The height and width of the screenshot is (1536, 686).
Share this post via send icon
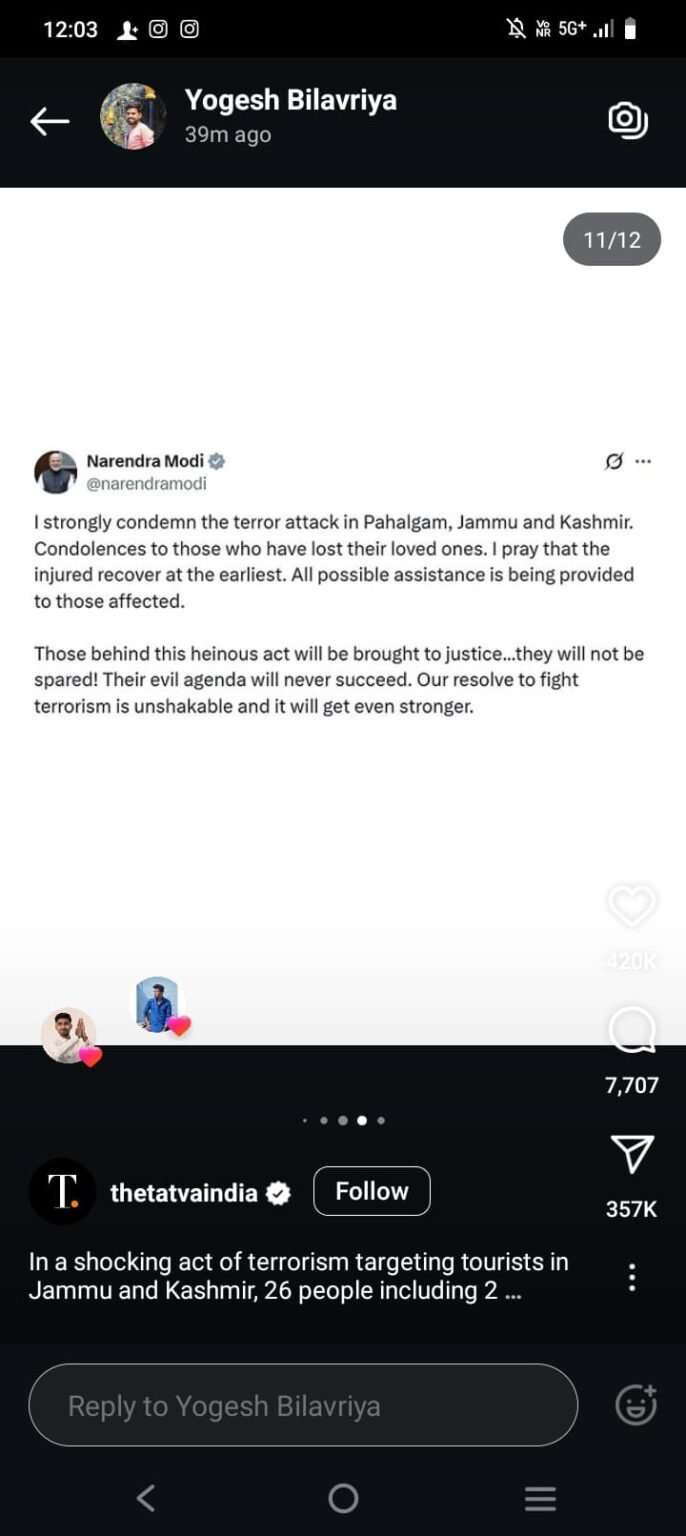[x=631, y=1155]
